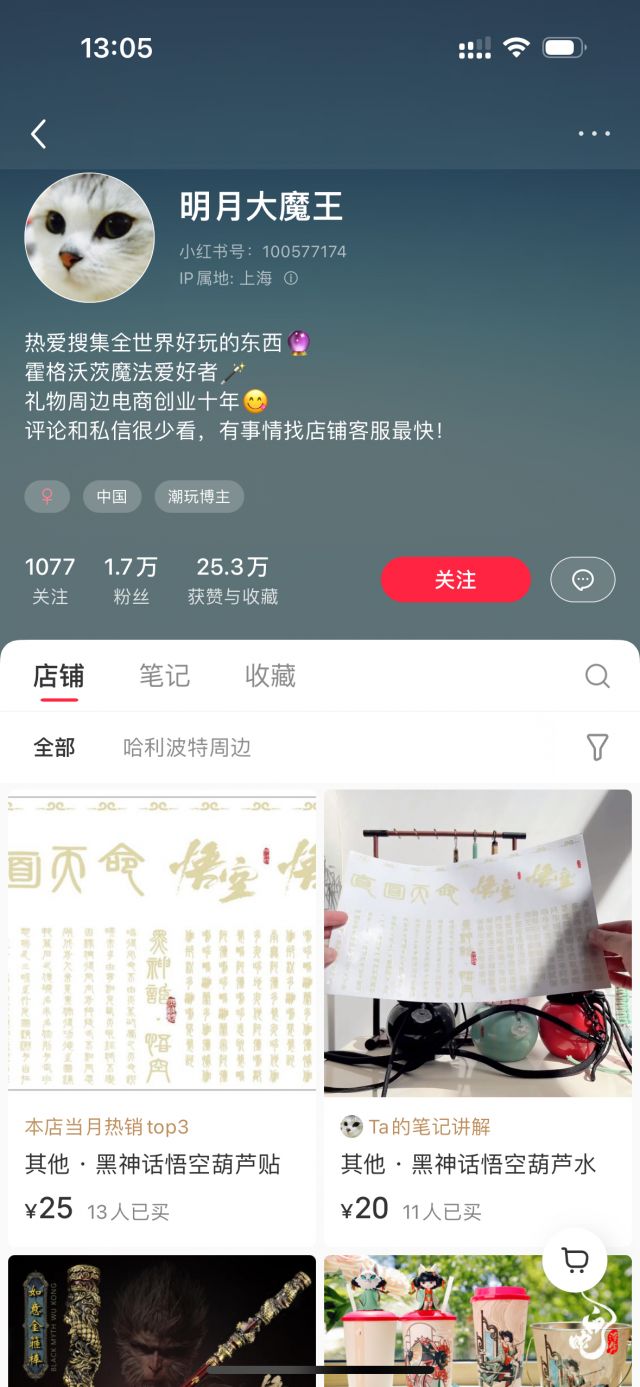Open the cat profile avatar
The width and height of the screenshot is (640, 1387).
tap(90, 237)
